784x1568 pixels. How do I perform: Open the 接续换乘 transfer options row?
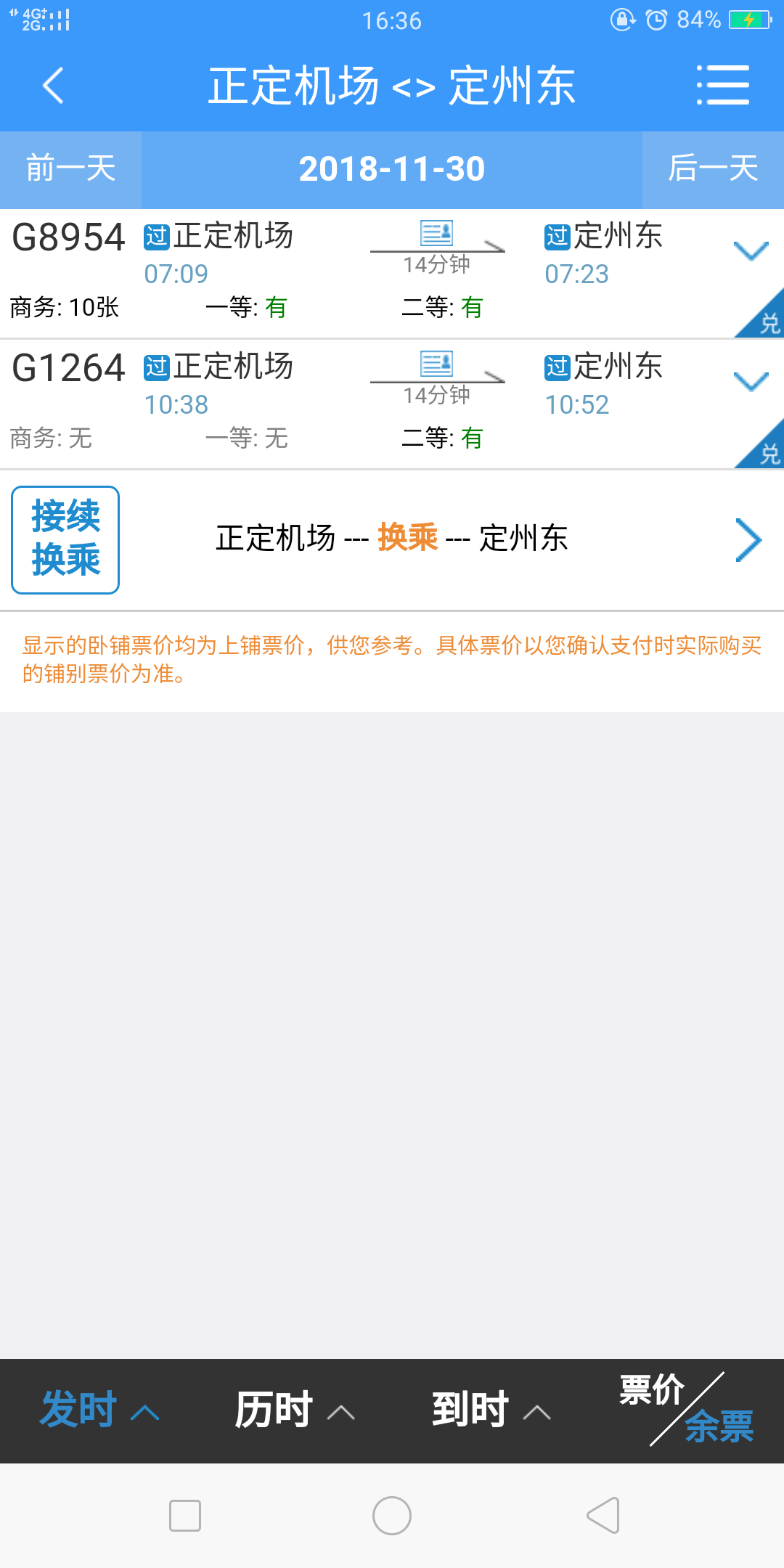392,540
